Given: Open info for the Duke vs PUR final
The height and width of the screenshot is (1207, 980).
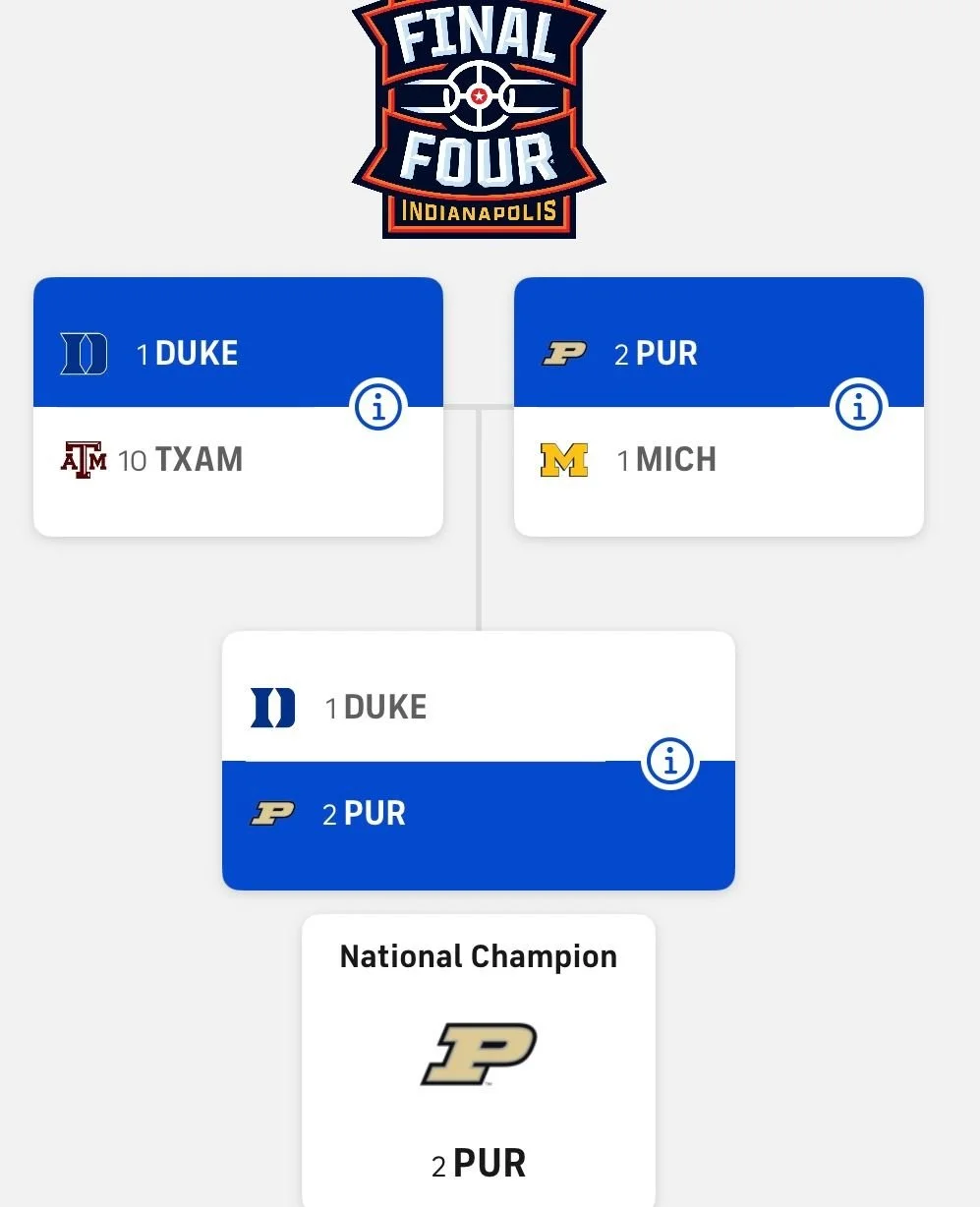Looking at the screenshot, I should coord(670,761).
